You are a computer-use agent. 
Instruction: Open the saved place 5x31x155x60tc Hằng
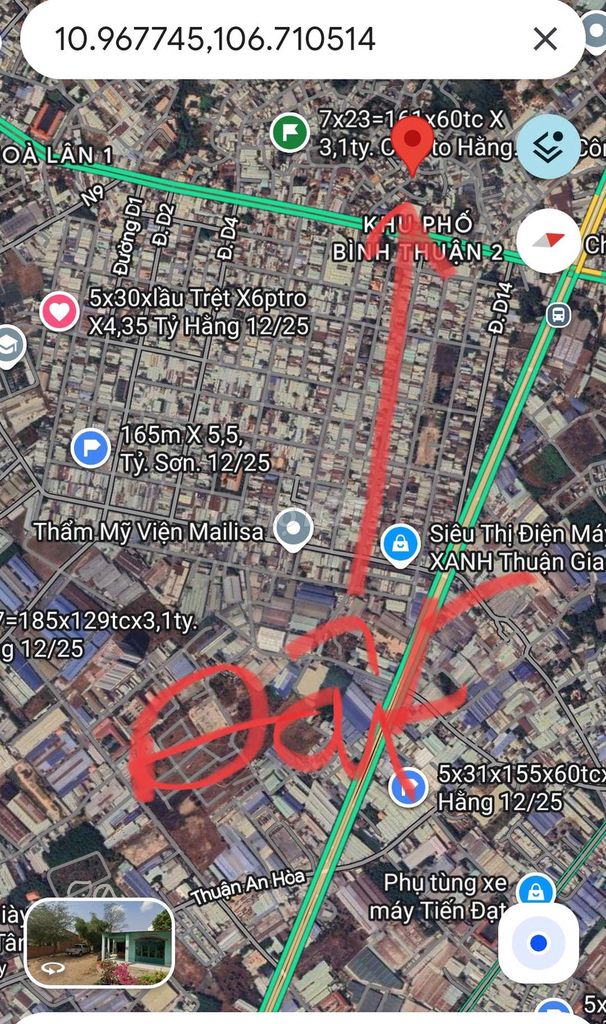(408, 787)
